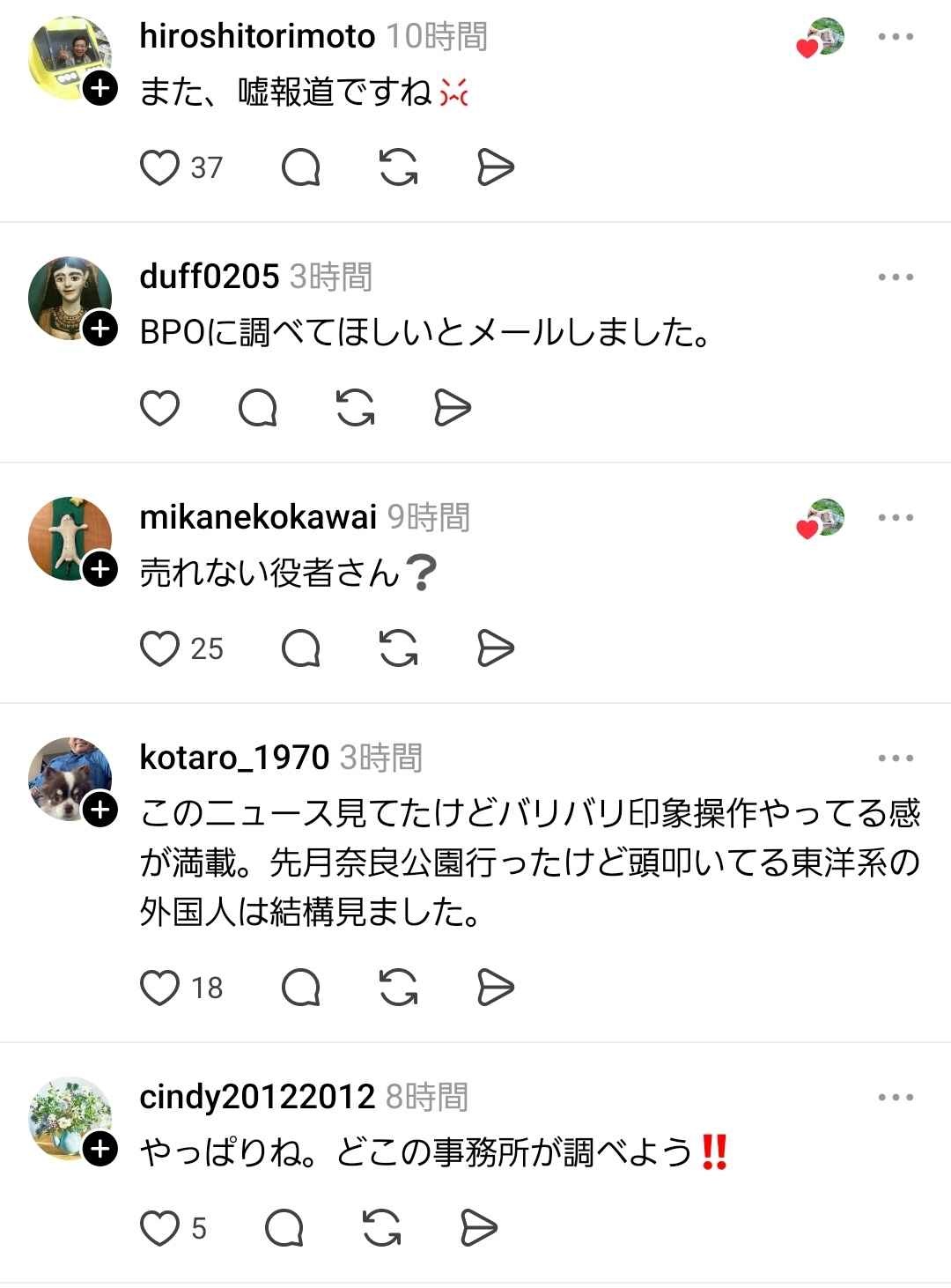Repost duff0205's comment
Image resolution: width=951 pixels, height=1288 pixels.
click(x=356, y=408)
